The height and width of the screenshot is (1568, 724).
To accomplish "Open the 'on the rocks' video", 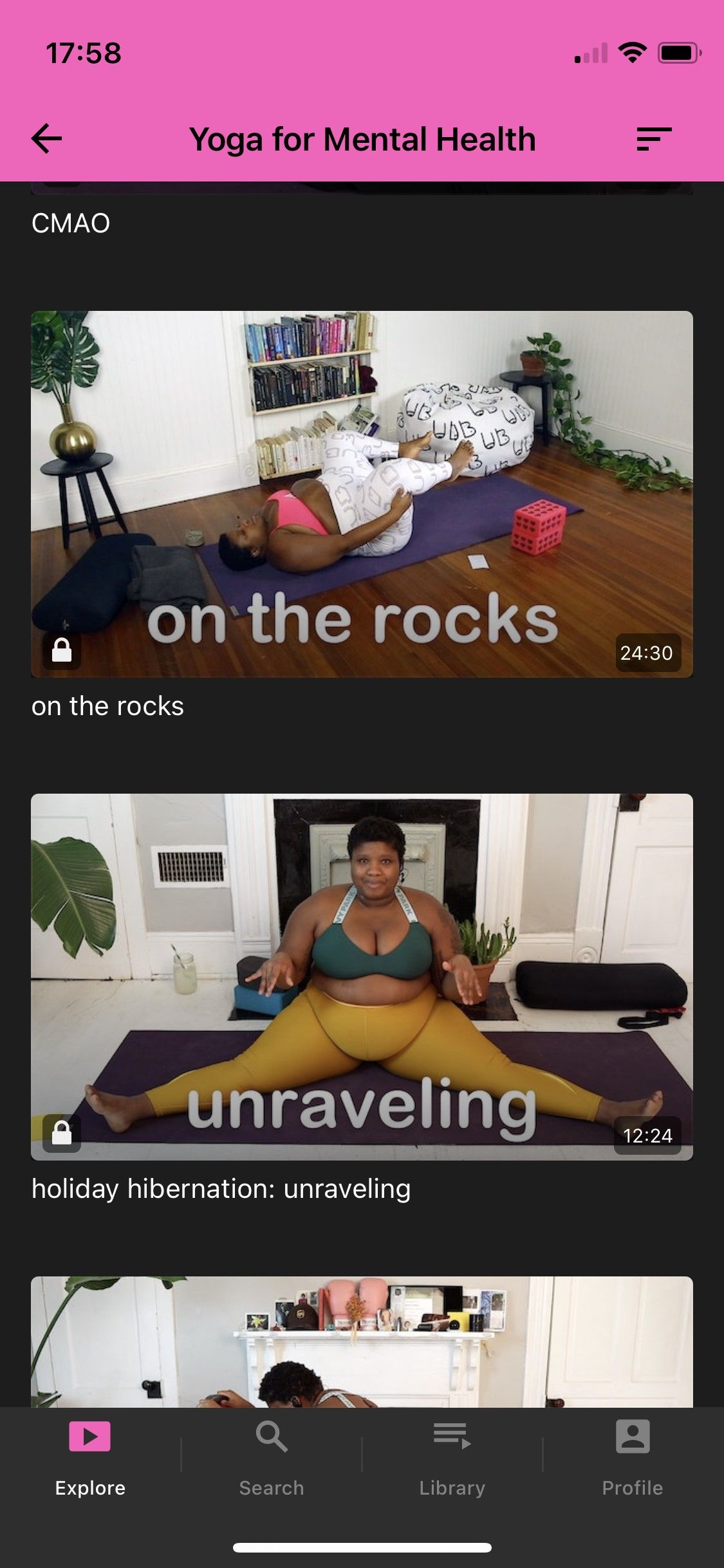I will (362, 494).
